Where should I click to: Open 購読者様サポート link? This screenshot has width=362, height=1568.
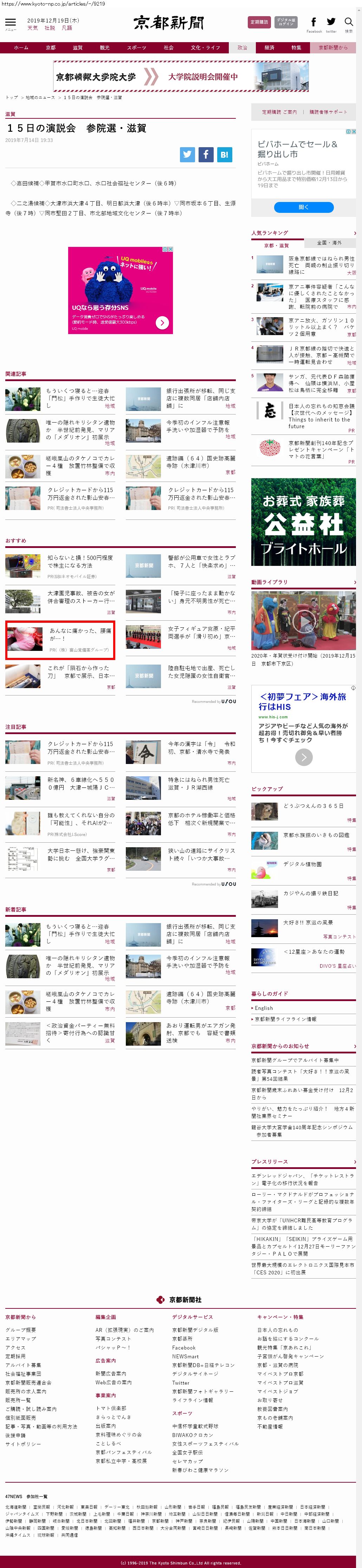tap(328, 112)
